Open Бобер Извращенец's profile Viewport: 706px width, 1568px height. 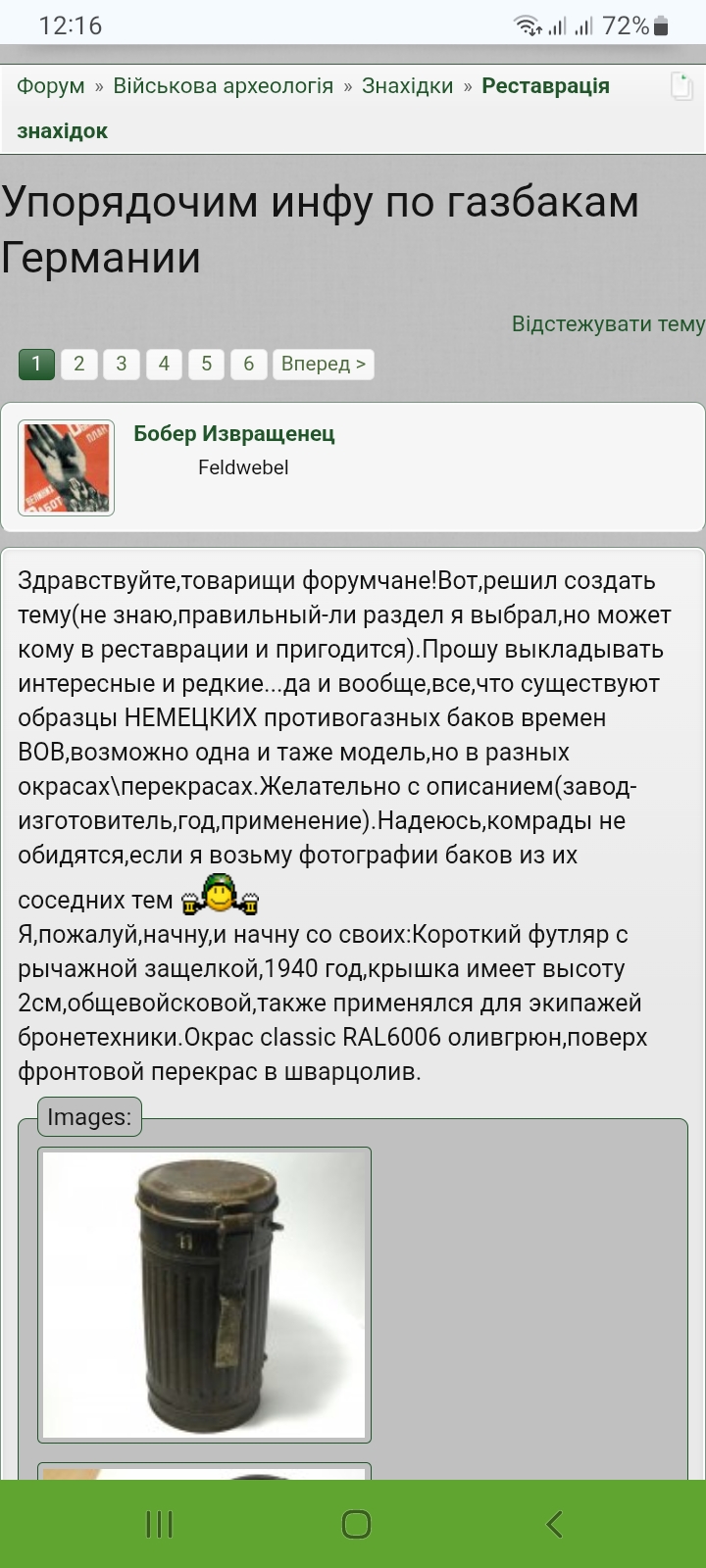234,433
